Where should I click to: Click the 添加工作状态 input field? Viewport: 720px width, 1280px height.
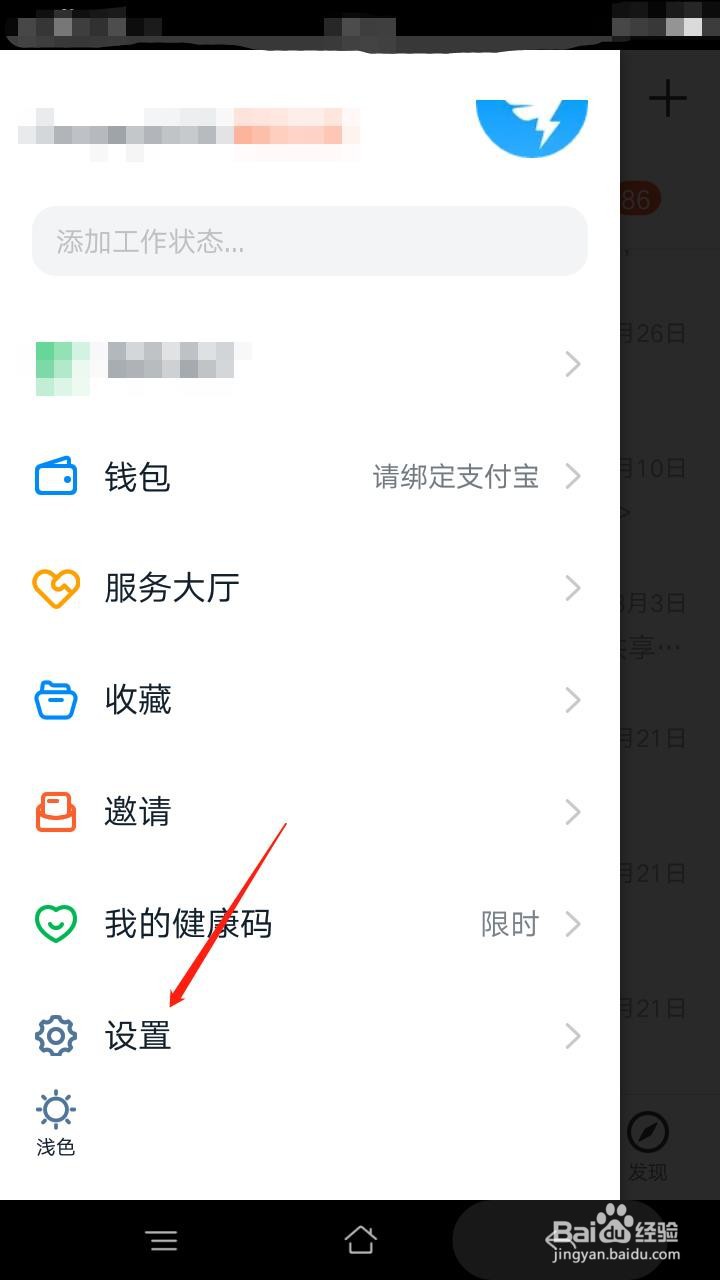click(310, 241)
